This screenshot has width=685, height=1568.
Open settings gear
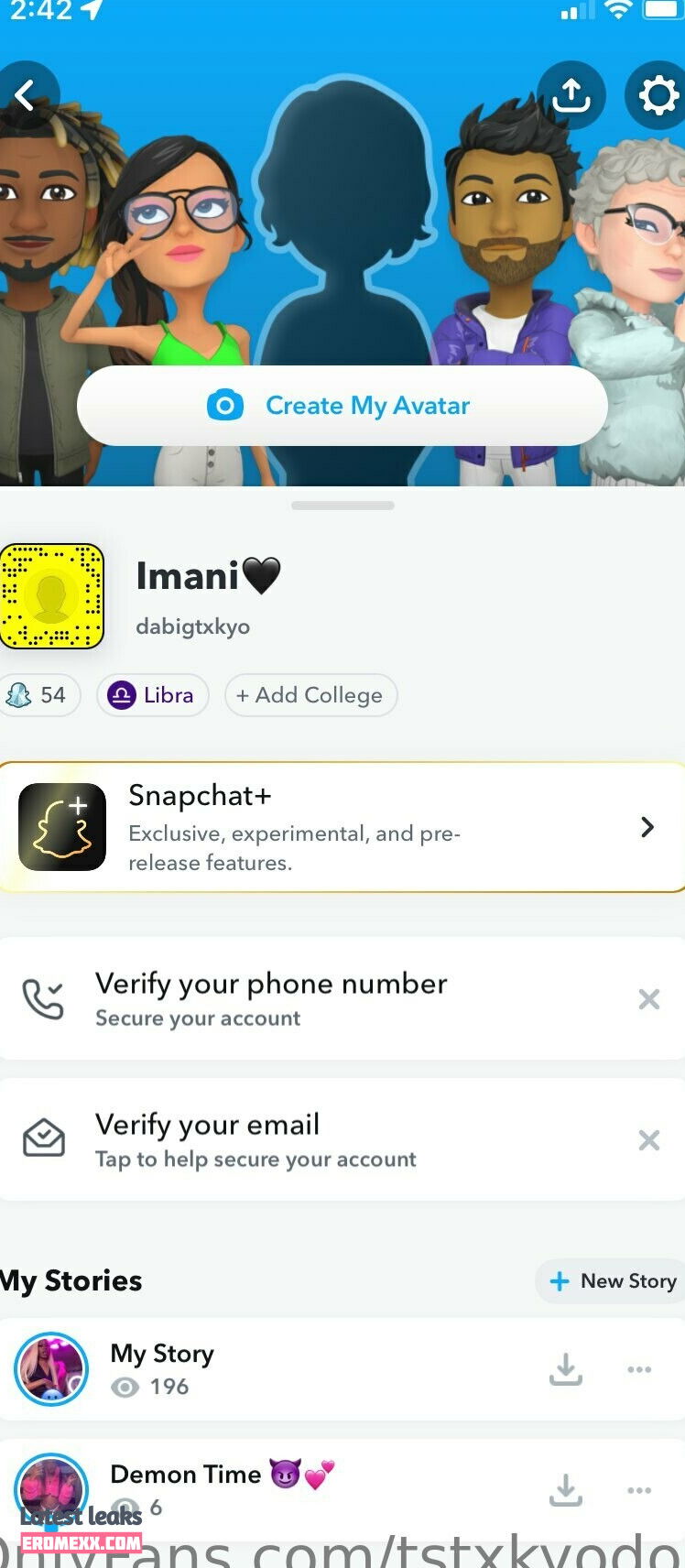point(657,94)
